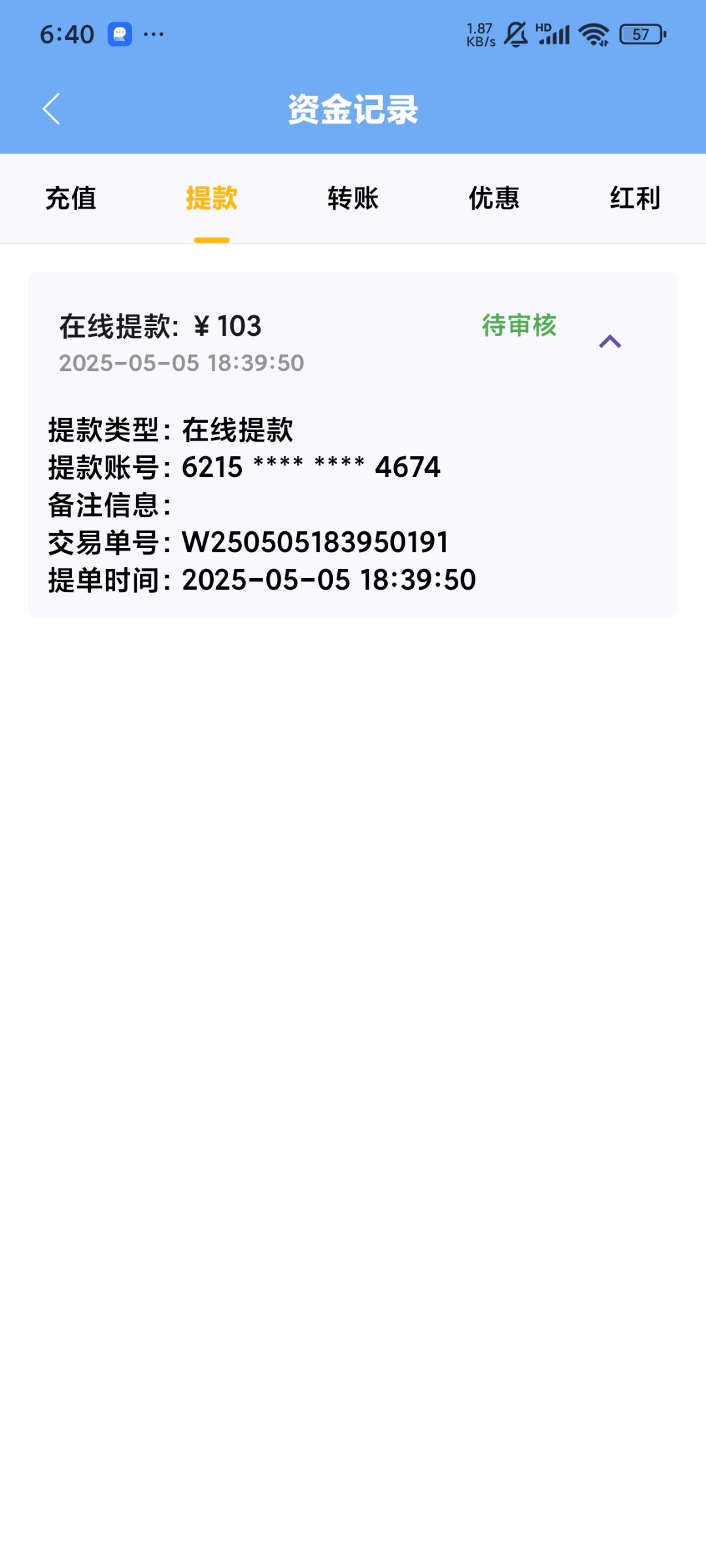This screenshot has width=706, height=1568.
Task: Collapse the ¥103 withdrawal record details
Action: point(609,342)
